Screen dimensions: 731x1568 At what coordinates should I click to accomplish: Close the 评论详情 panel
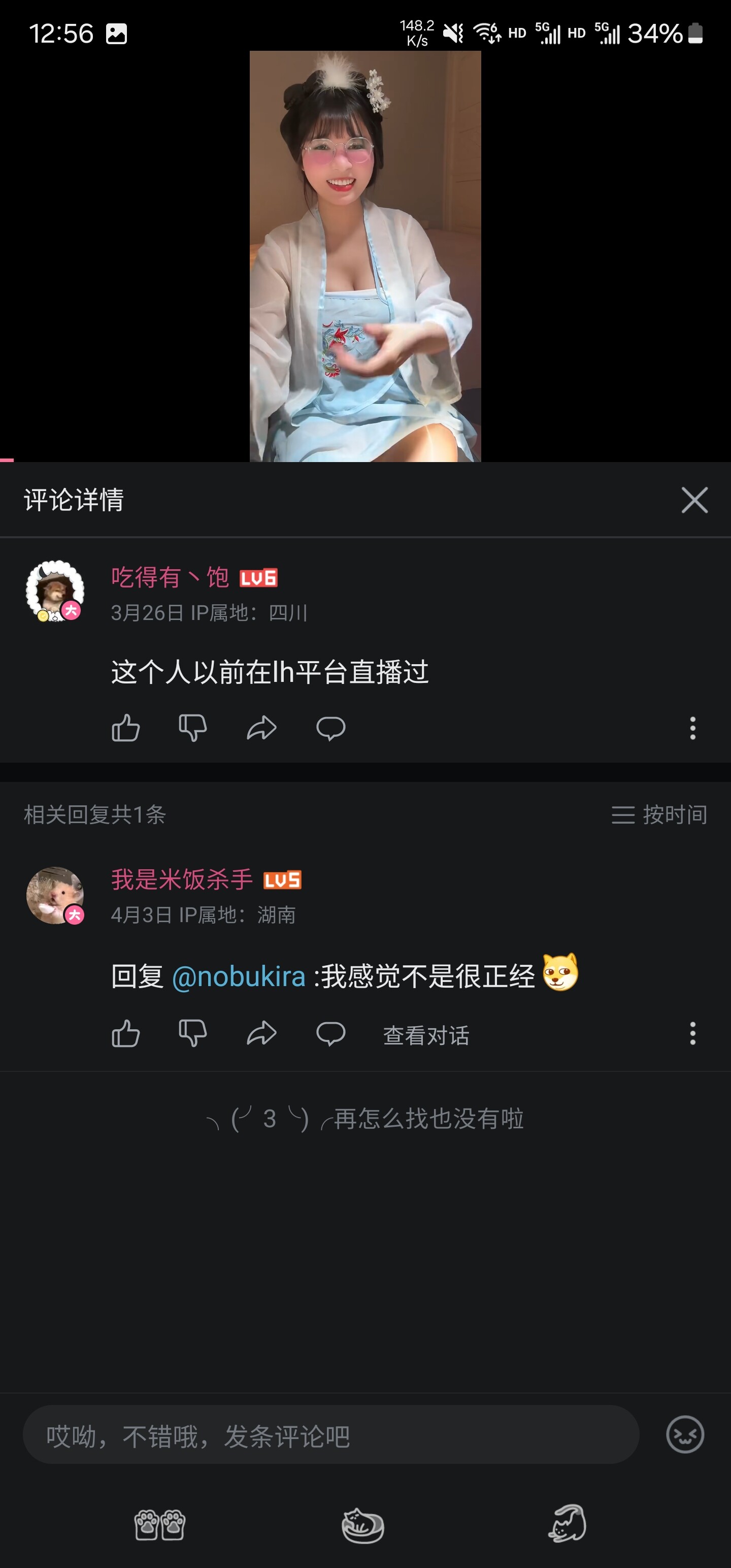point(694,500)
